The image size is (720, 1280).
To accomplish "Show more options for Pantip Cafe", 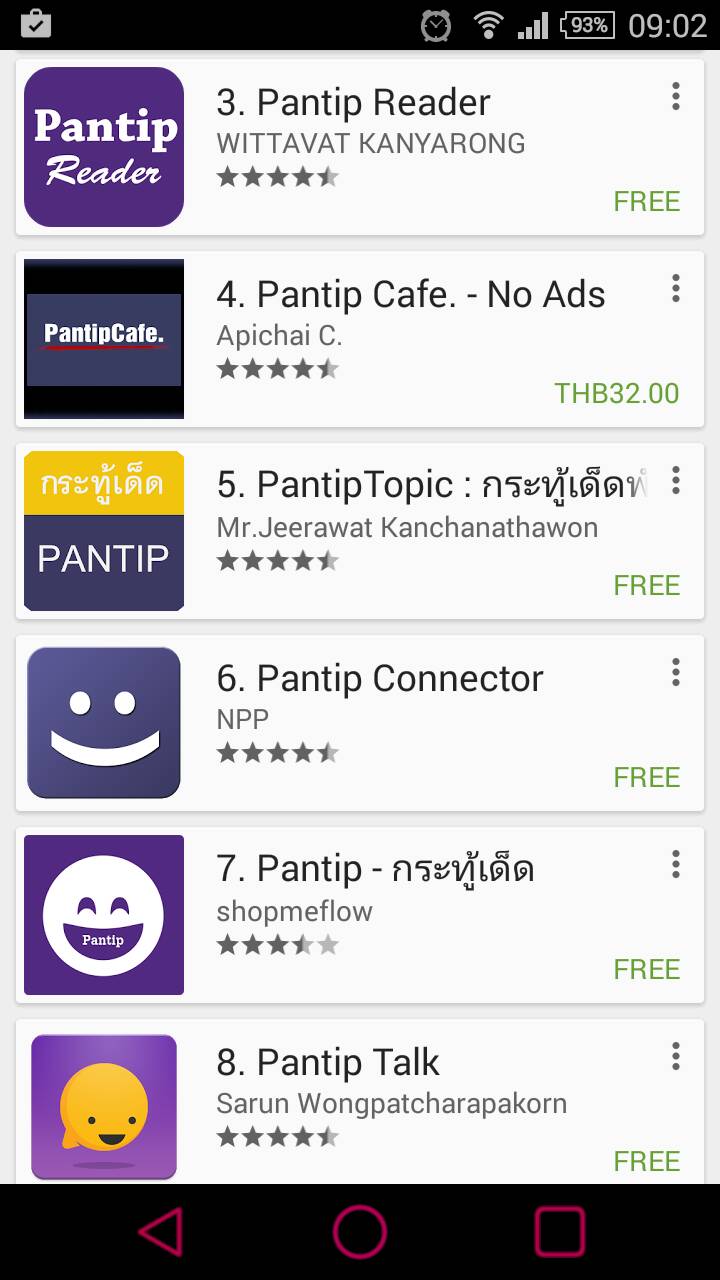I will (x=676, y=289).
